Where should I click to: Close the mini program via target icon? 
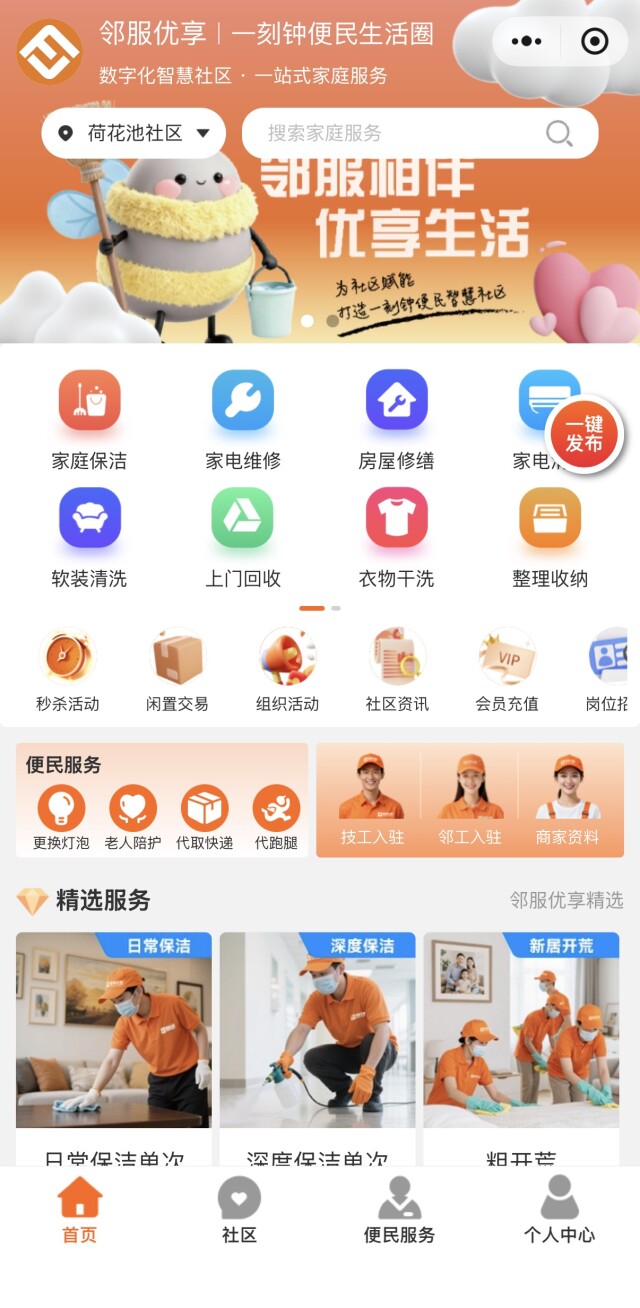coord(595,42)
